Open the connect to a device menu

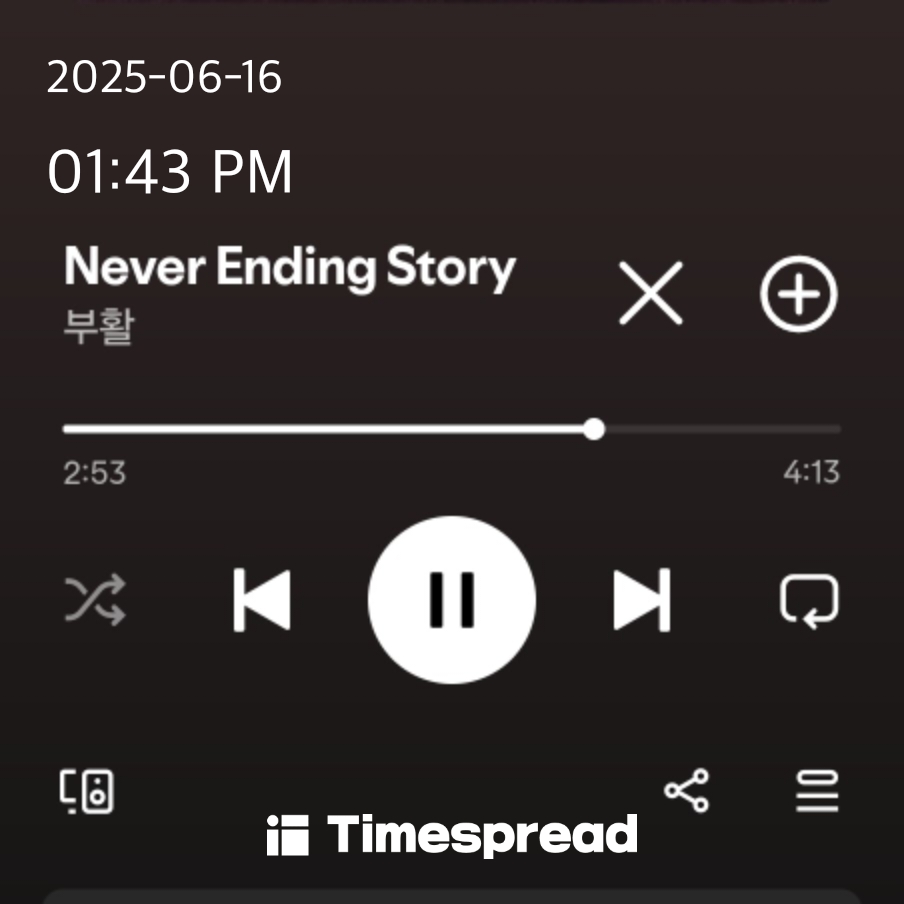[x=87, y=792]
